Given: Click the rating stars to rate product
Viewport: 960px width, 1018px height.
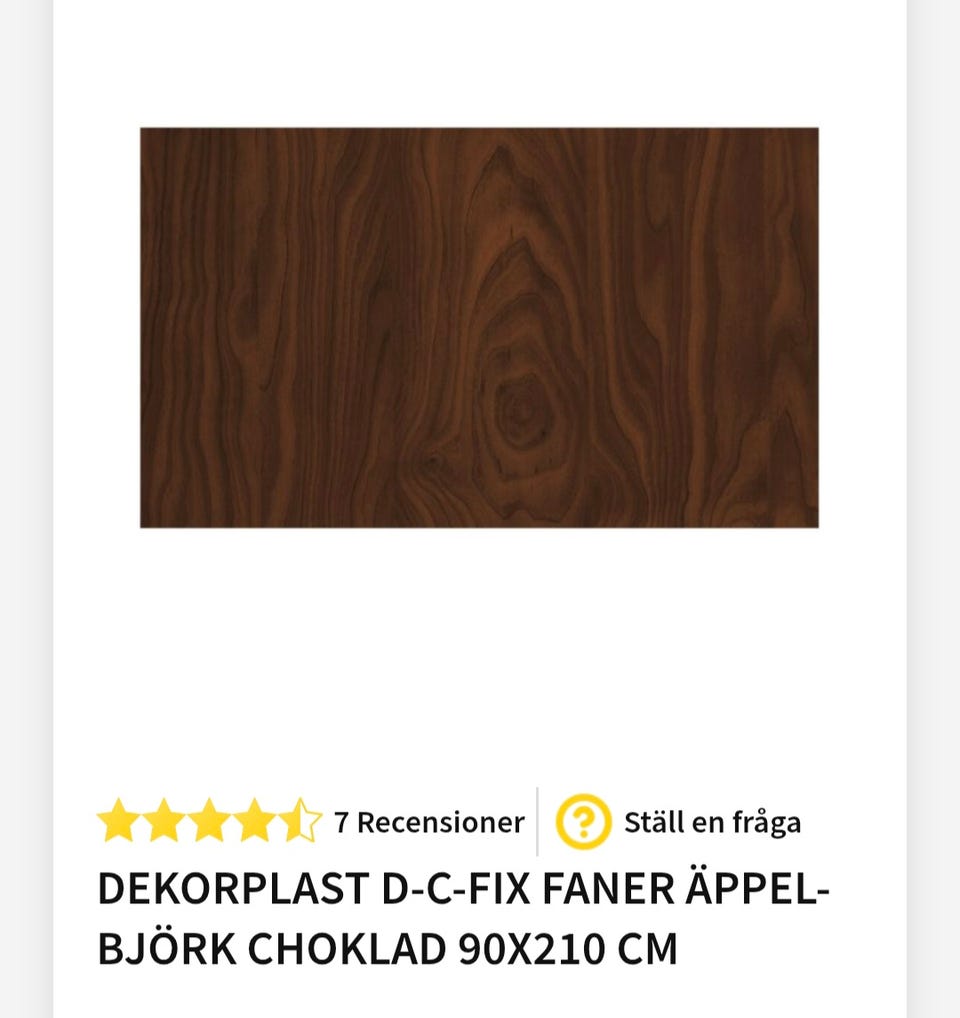Looking at the screenshot, I should click(x=210, y=822).
